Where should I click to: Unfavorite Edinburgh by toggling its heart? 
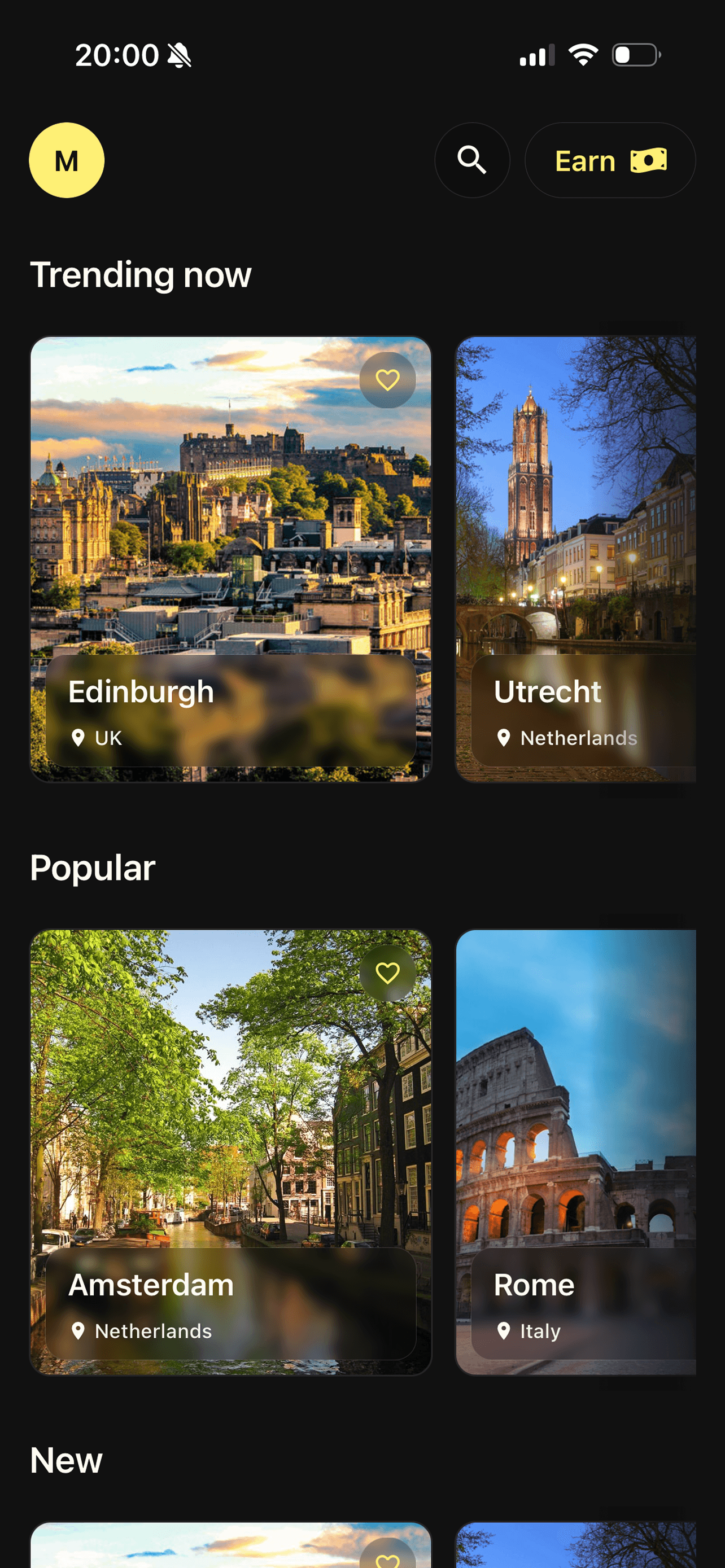[x=387, y=380]
